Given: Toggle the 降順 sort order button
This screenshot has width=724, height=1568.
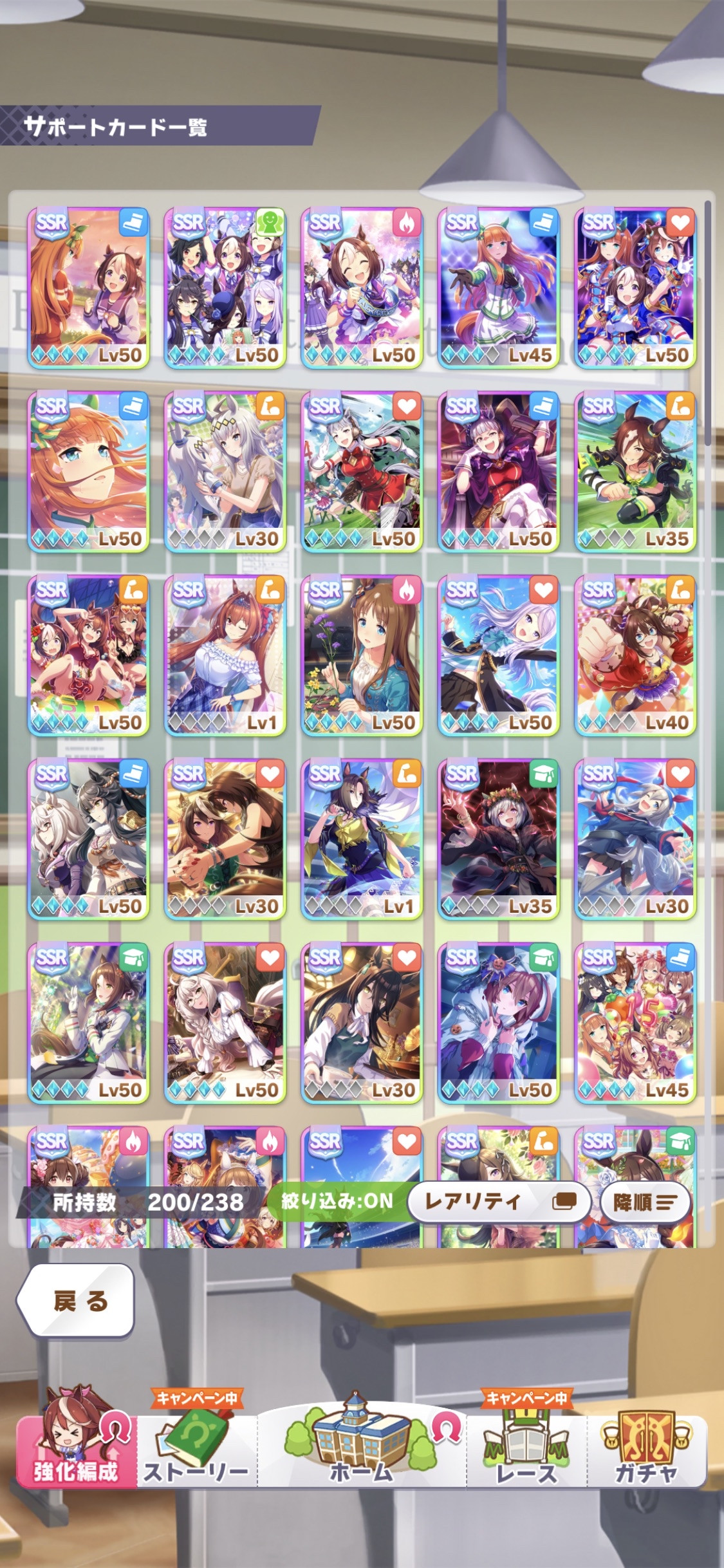Looking at the screenshot, I should pos(645,1201).
